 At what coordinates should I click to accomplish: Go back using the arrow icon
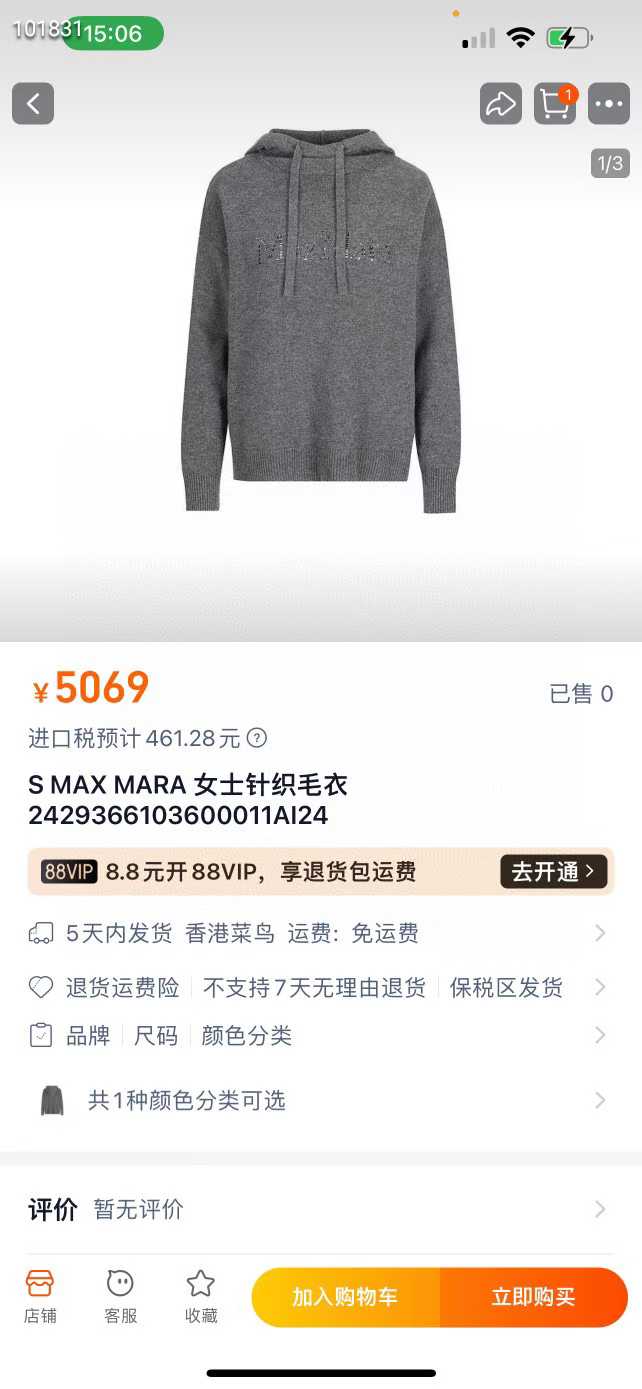coord(33,104)
